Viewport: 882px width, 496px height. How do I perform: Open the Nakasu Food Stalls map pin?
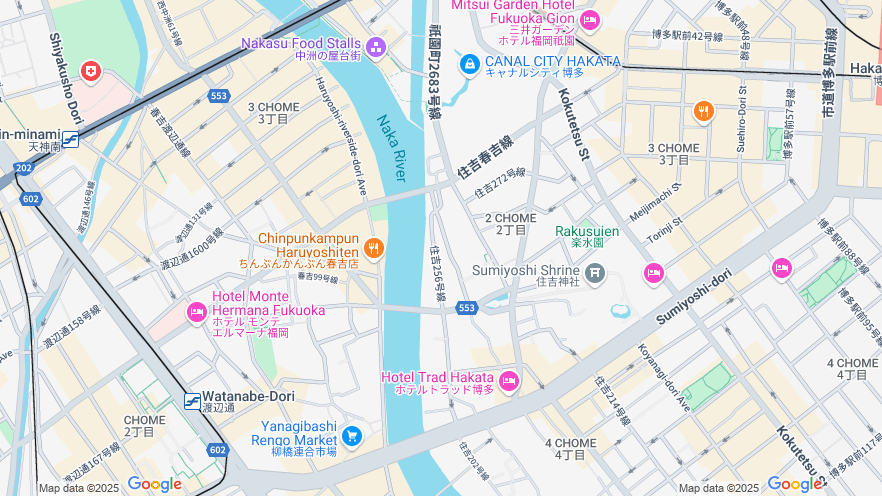coord(376,47)
